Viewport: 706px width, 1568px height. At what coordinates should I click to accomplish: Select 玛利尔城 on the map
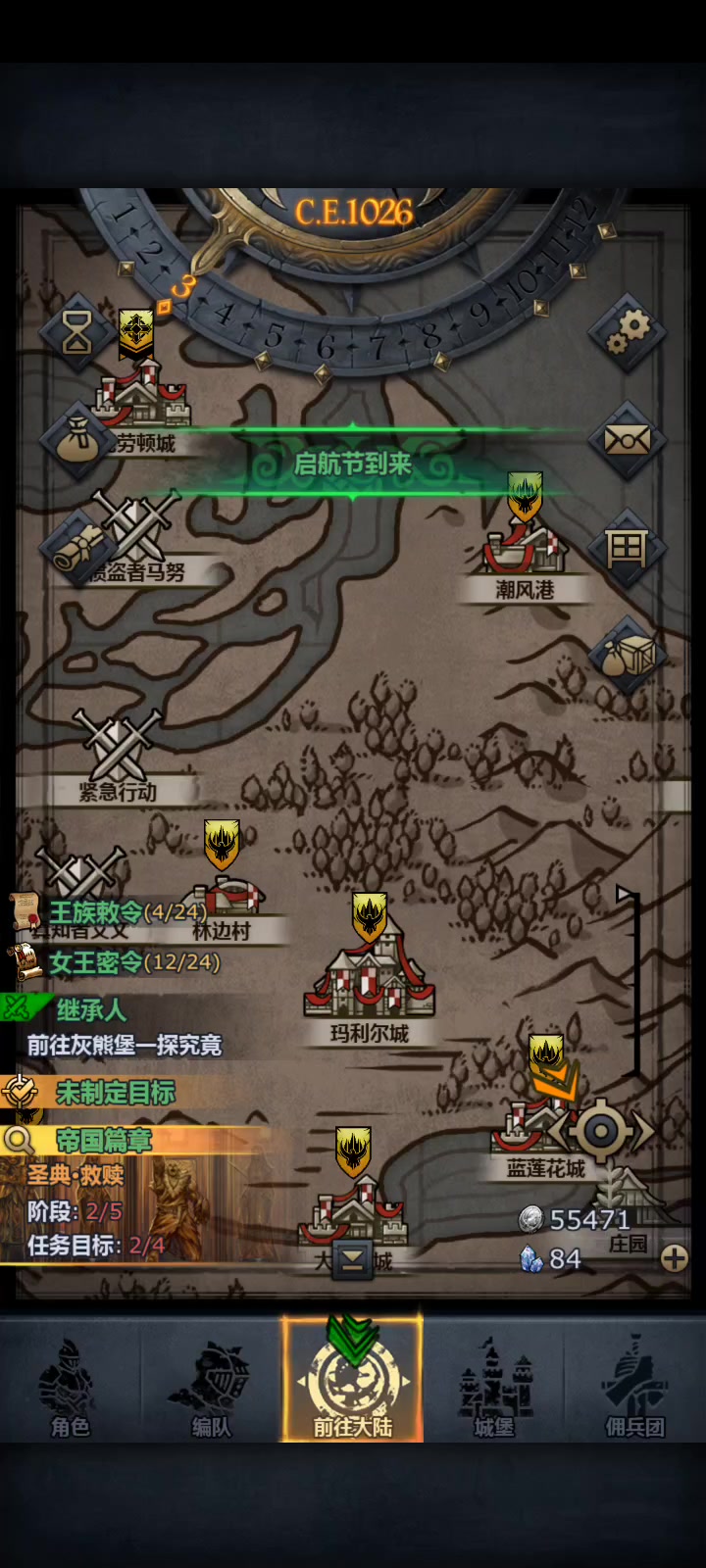click(x=369, y=980)
